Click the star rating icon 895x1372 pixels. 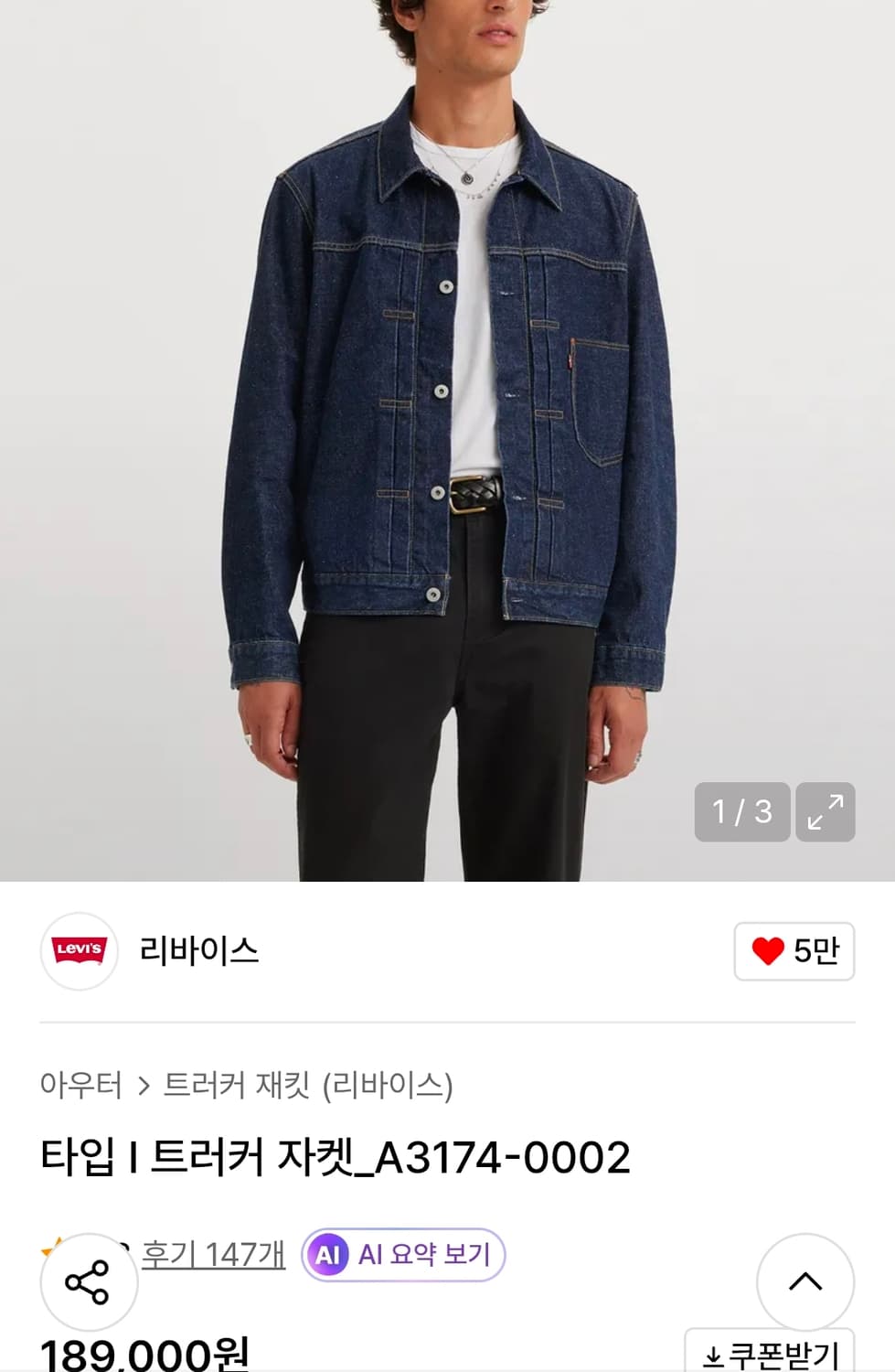(x=52, y=1248)
